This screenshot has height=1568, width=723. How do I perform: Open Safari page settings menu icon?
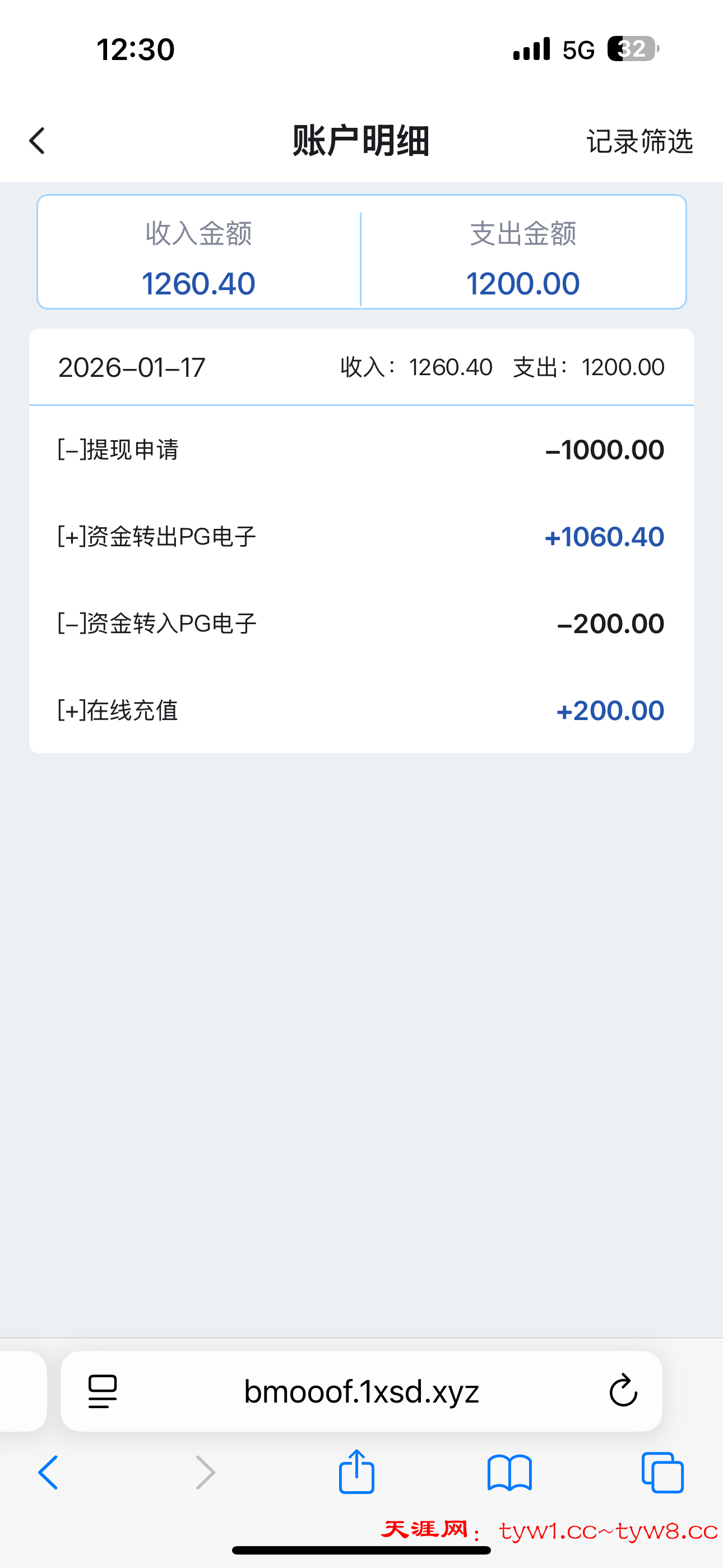(103, 1391)
